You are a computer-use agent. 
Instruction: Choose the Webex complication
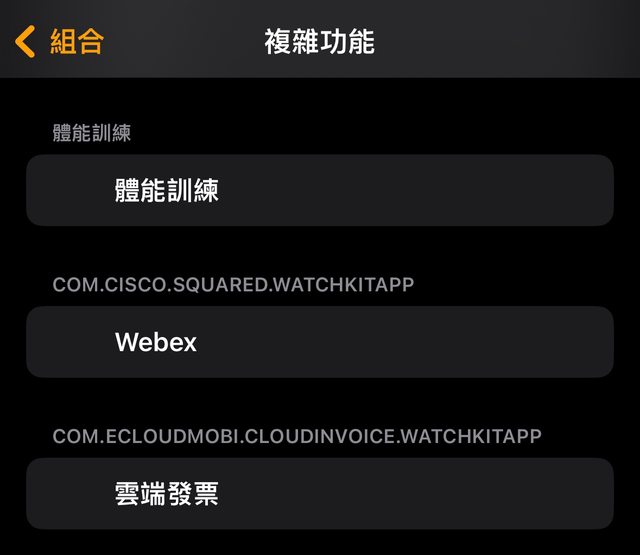click(x=319, y=342)
